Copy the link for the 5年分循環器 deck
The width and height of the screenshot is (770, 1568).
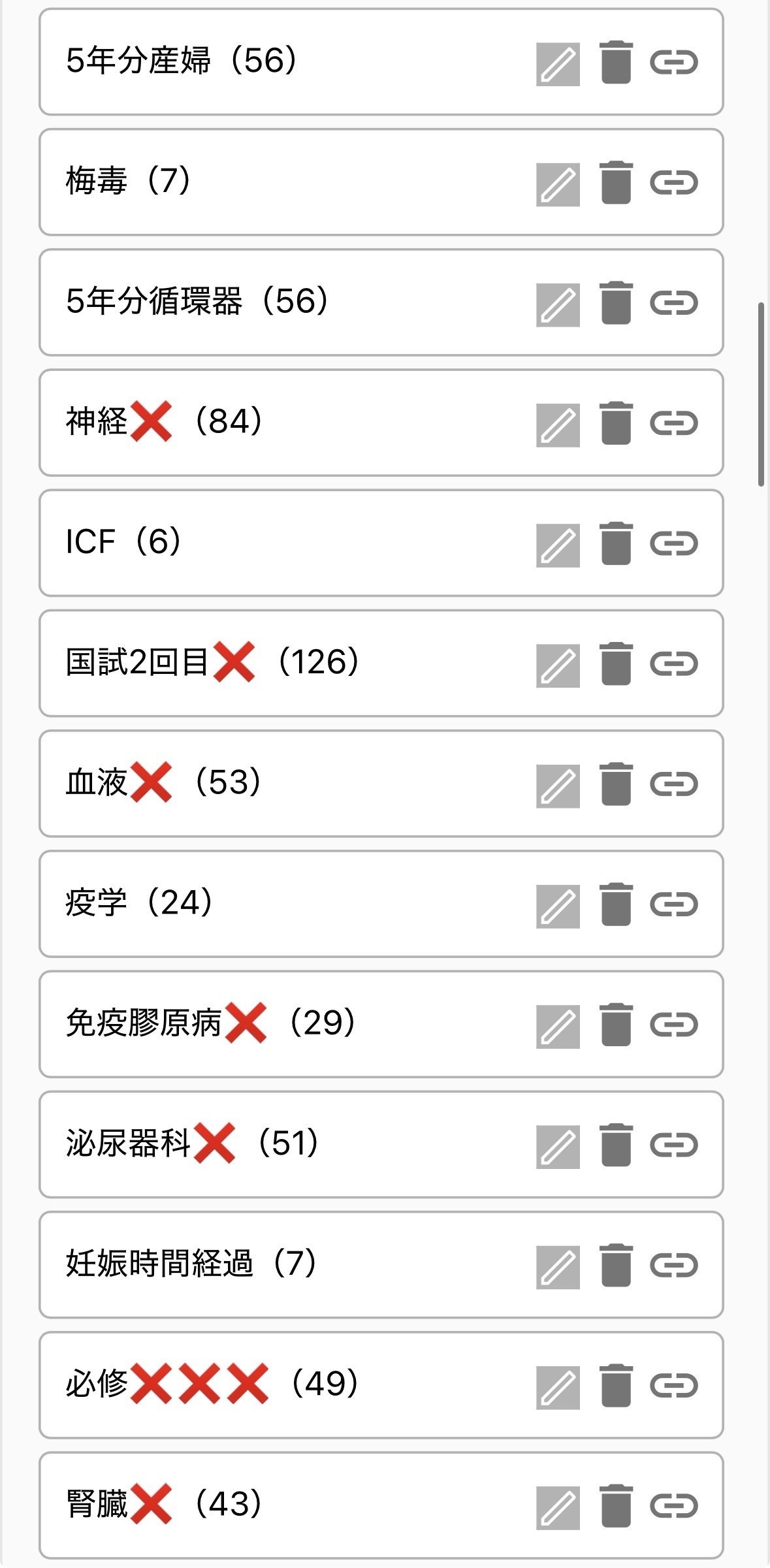coord(676,302)
